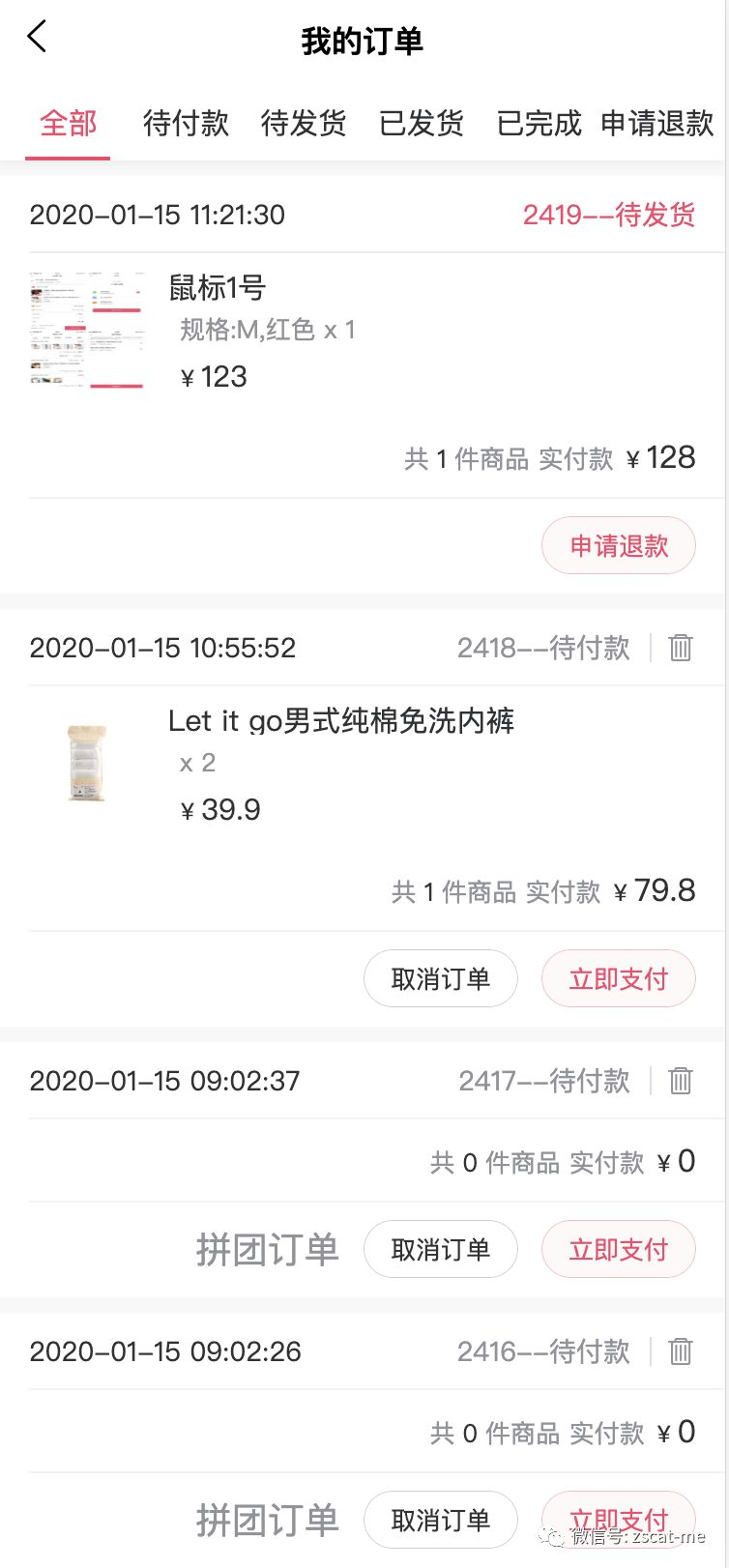Switch to the 全部 tab
This screenshot has height=1568, width=729.
[68, 124]
